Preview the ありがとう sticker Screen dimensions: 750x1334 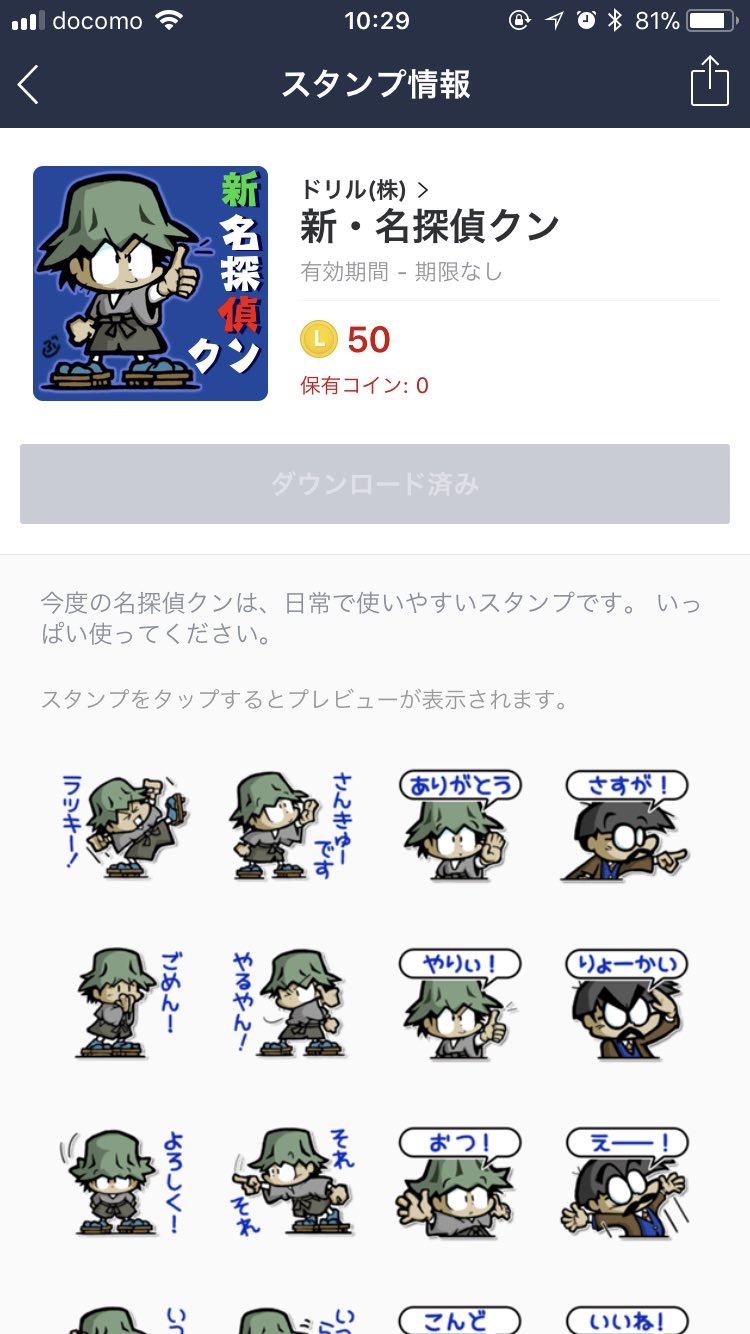459,826
